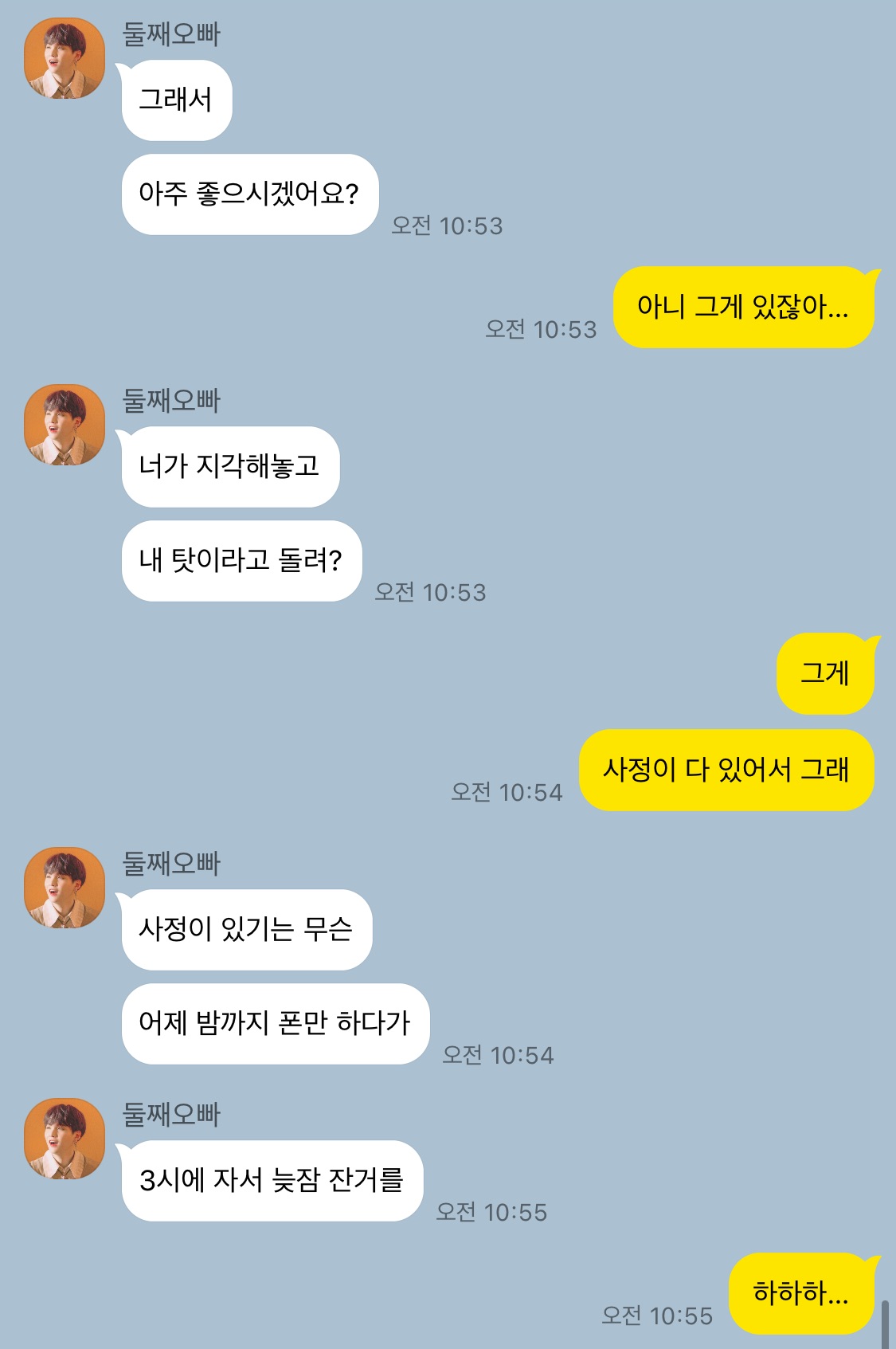Open 둘째오빠's avatar beside '3시에 자서 늦잠 잔거를'

tap(65, 1139)
